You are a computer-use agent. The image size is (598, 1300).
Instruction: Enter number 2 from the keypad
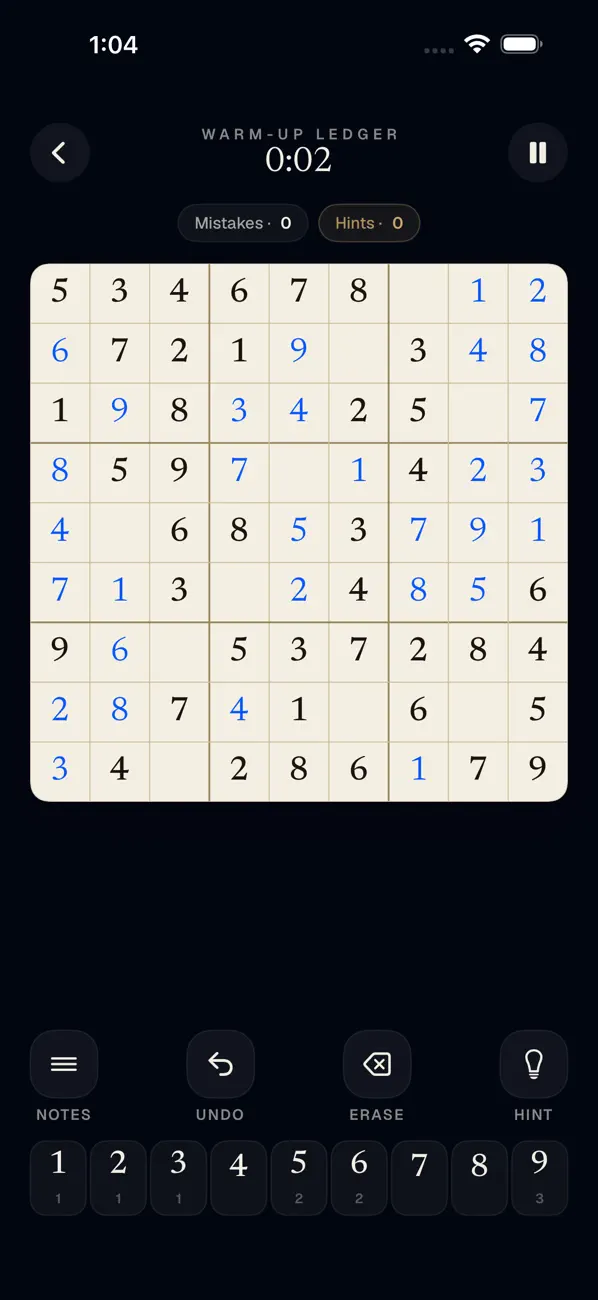coord(118,1178)
